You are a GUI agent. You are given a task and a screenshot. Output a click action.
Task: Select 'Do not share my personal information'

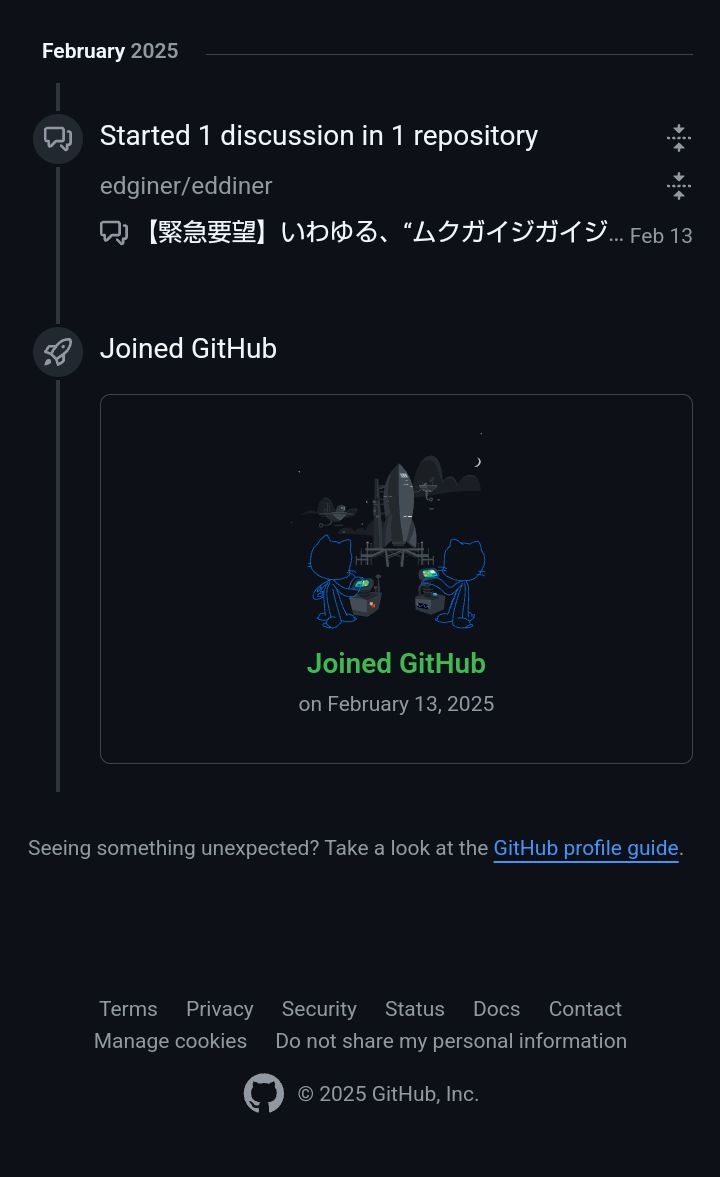point(451,1041)
